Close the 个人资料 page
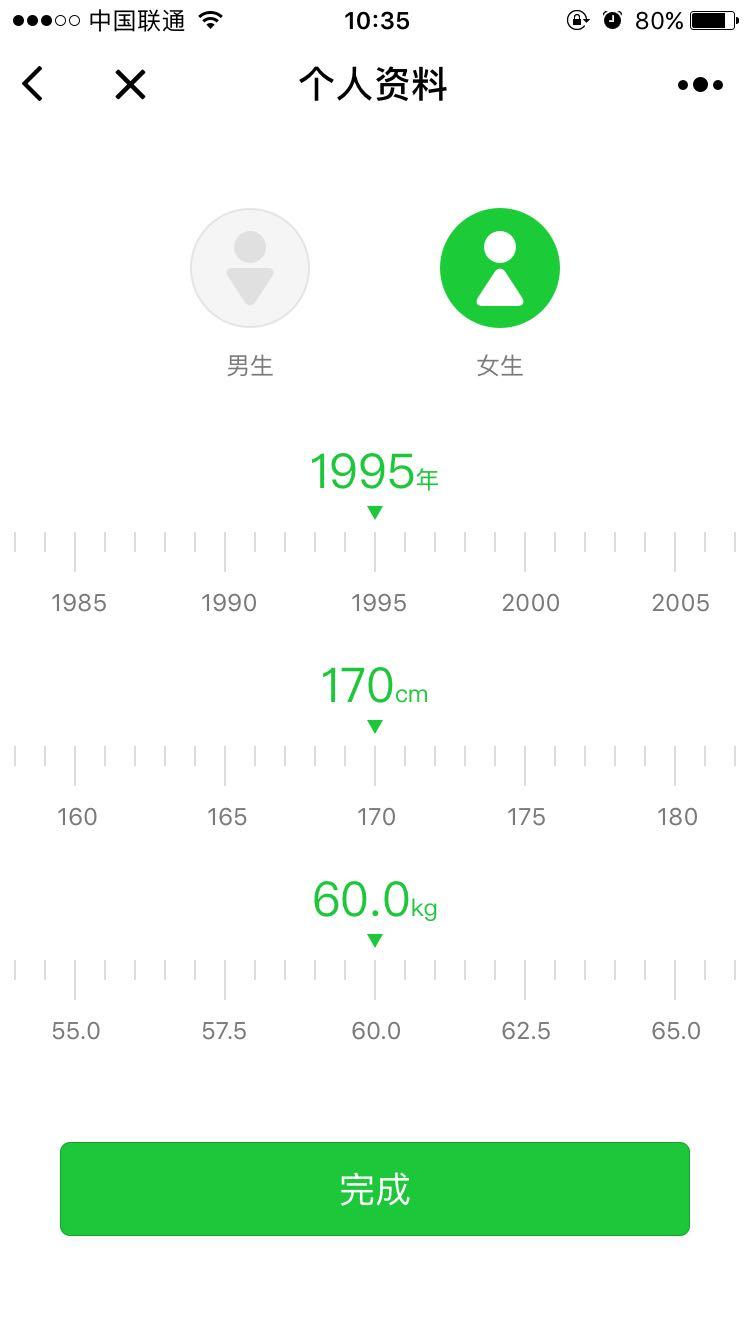This screenshot has width=750, height=1334. click(x=130, y=85)
